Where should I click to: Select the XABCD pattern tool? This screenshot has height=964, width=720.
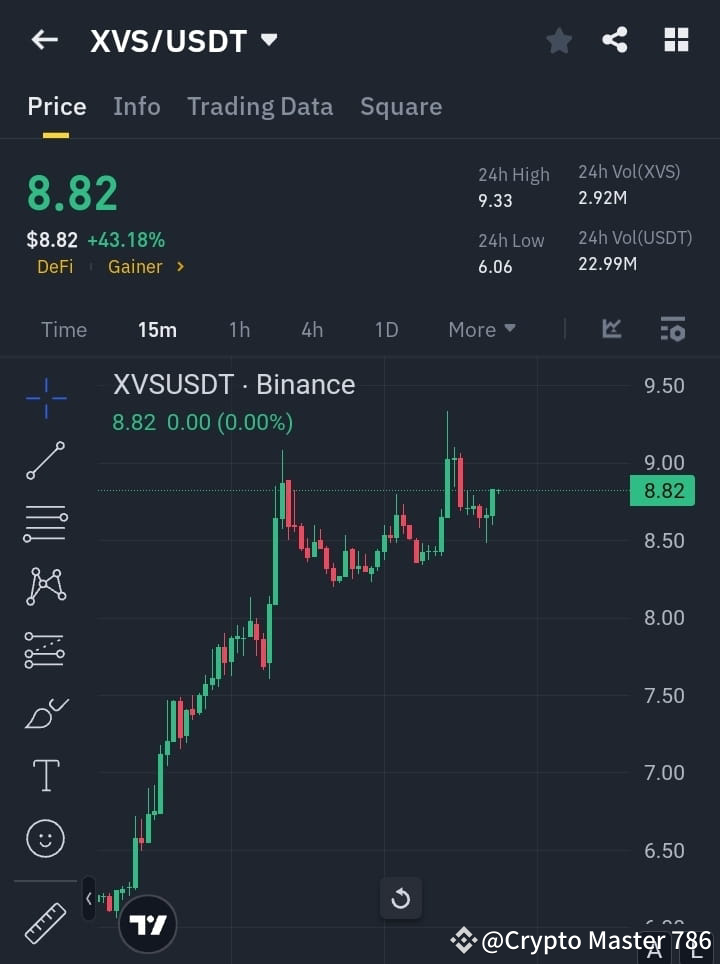point(45,587)
